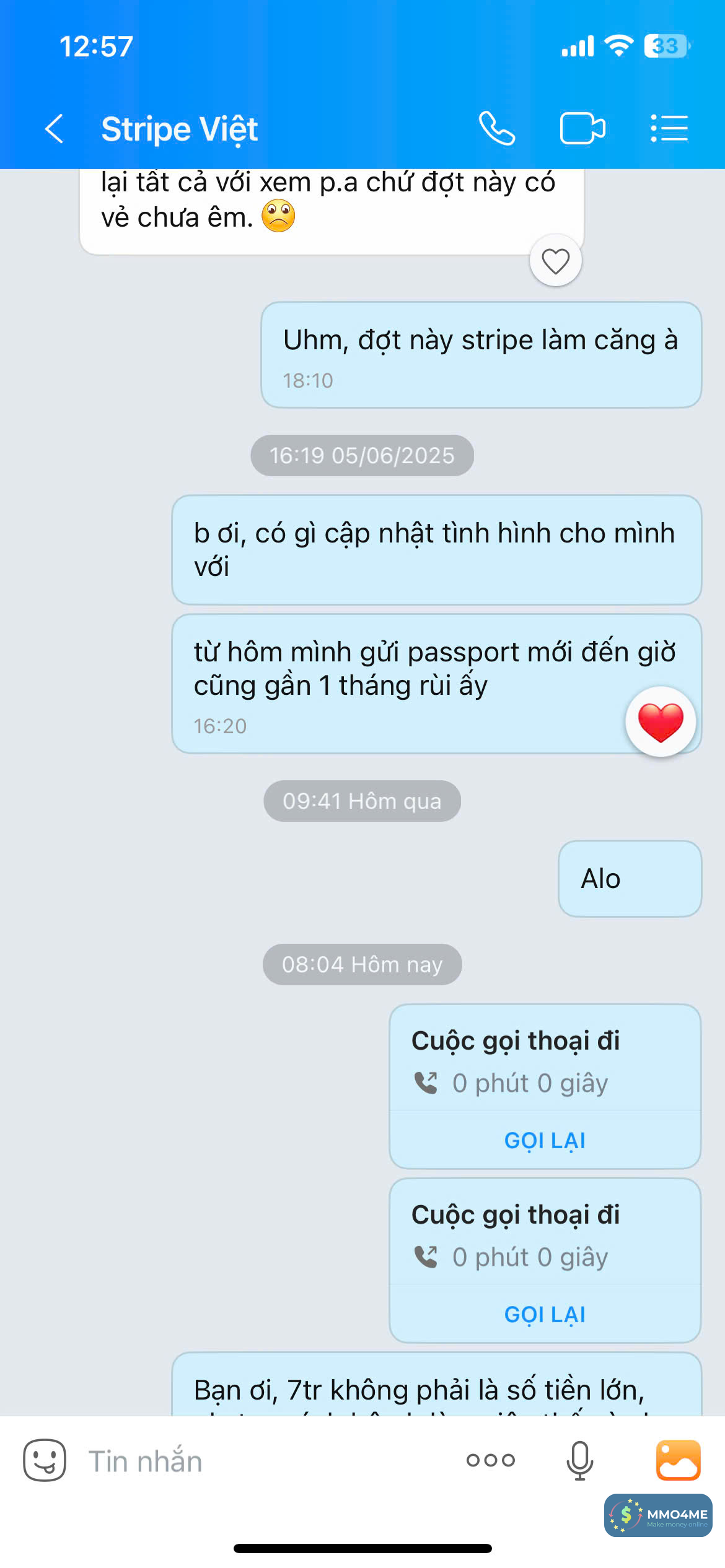Open the chat options menu
Image resolution: width=725 pixels, height=1568 pixels.
click(669, 129)
